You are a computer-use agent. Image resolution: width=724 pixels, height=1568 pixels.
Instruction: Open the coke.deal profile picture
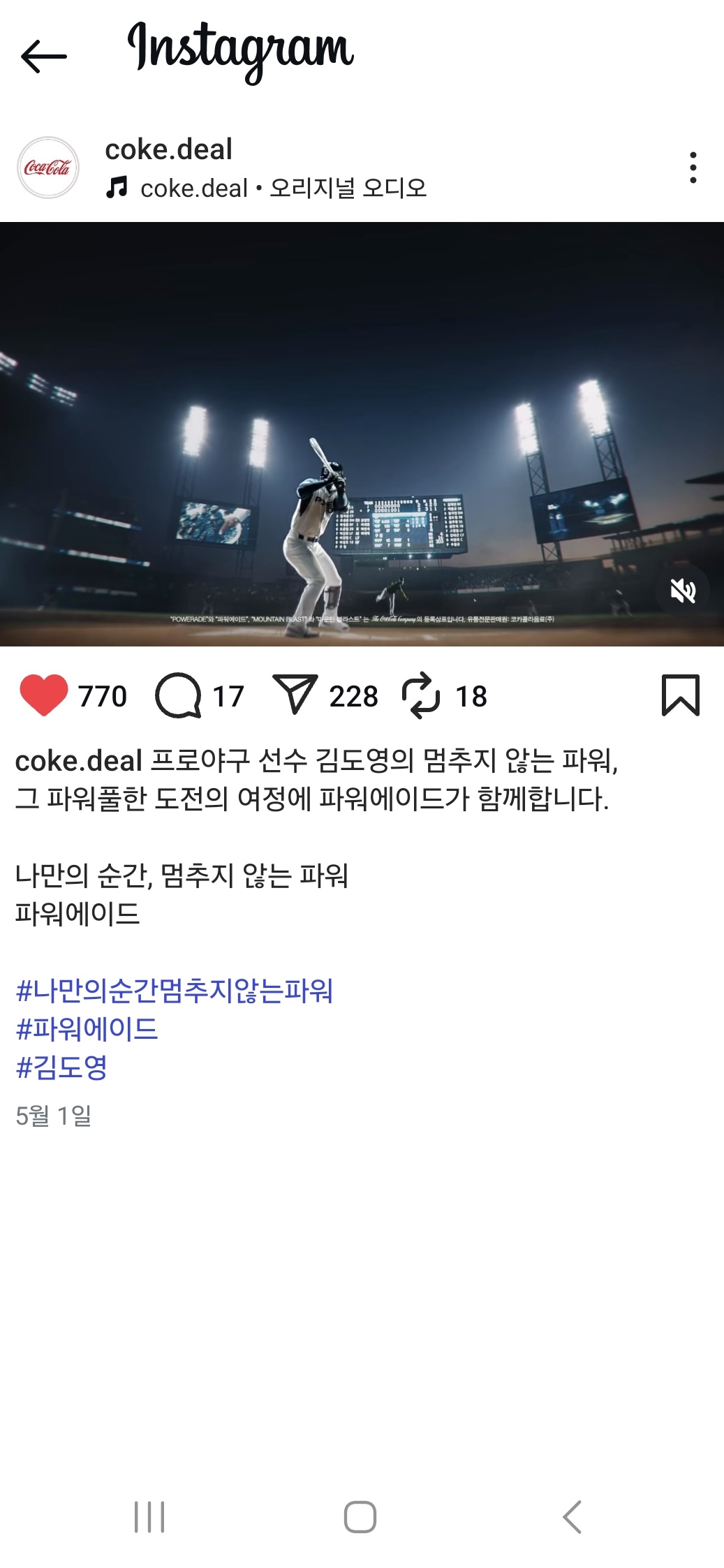coord(47,168)
